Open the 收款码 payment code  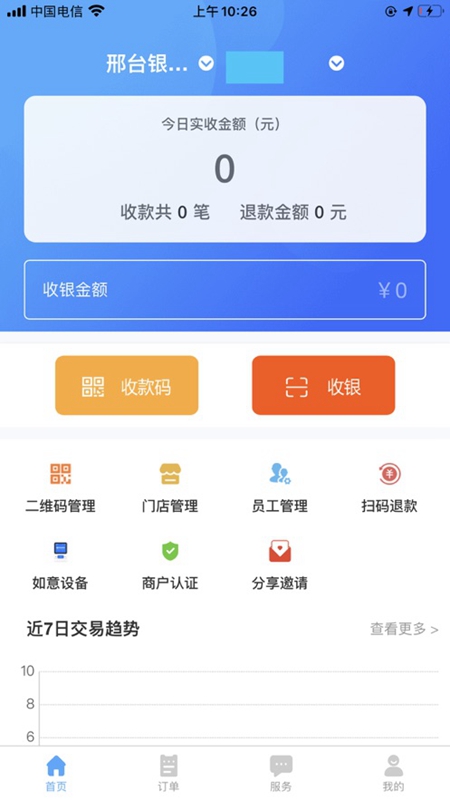[x=127, y=385]
